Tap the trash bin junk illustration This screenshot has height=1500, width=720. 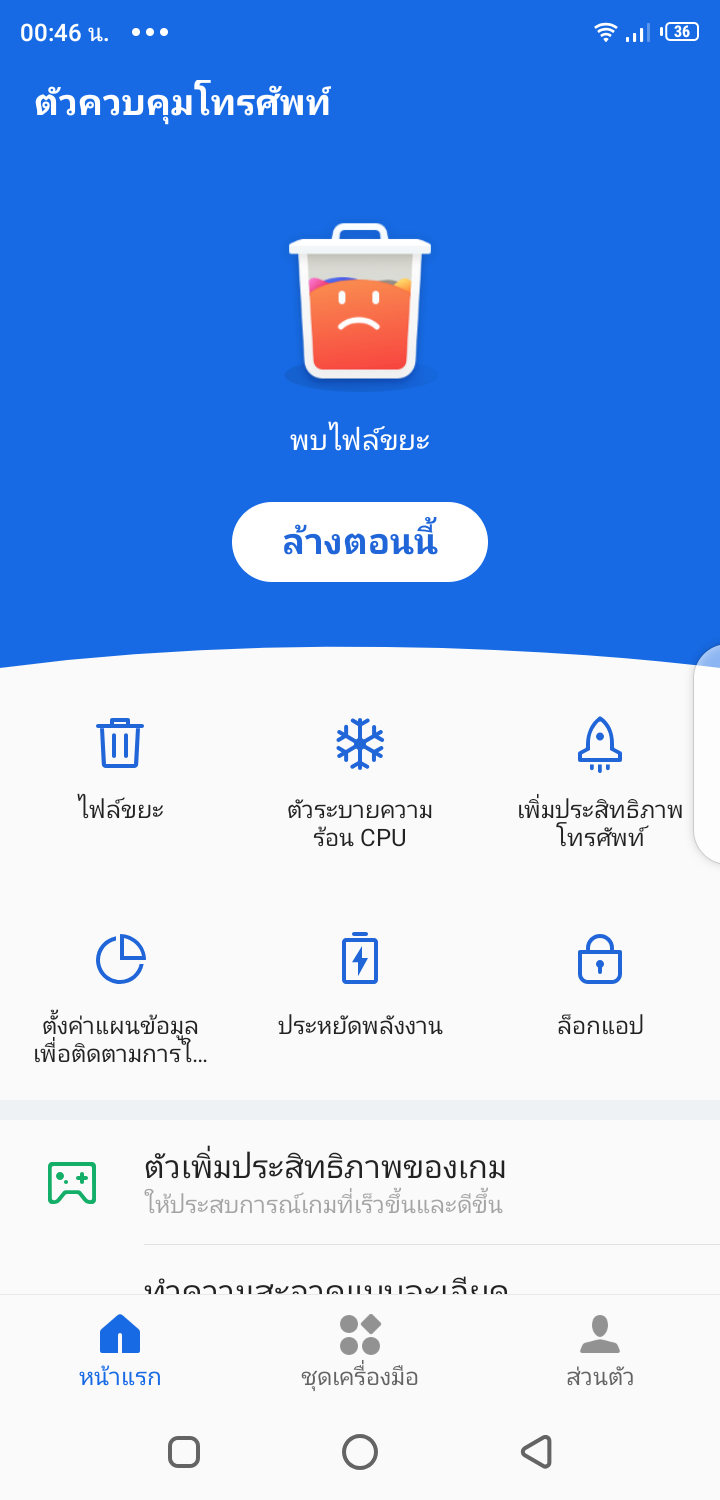360,305
